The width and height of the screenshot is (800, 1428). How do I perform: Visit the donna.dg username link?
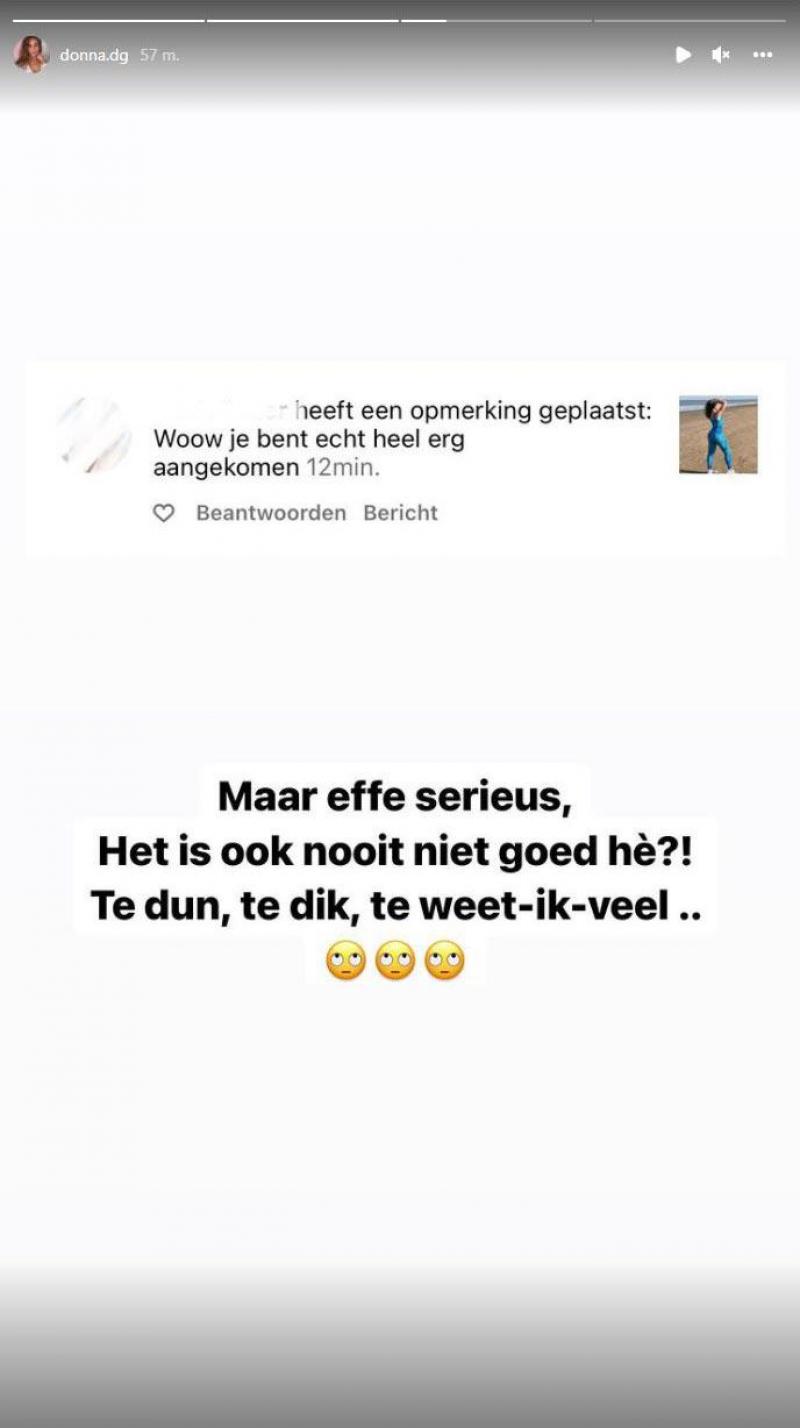click(x=94, y=55)
